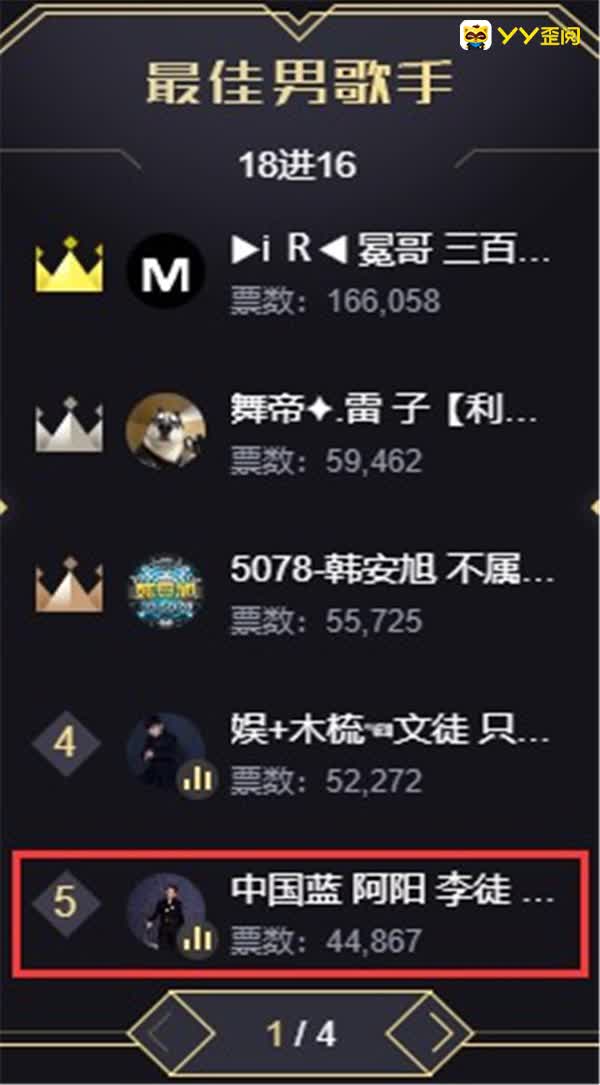Go to the next ranking page

click(429, 1034)
